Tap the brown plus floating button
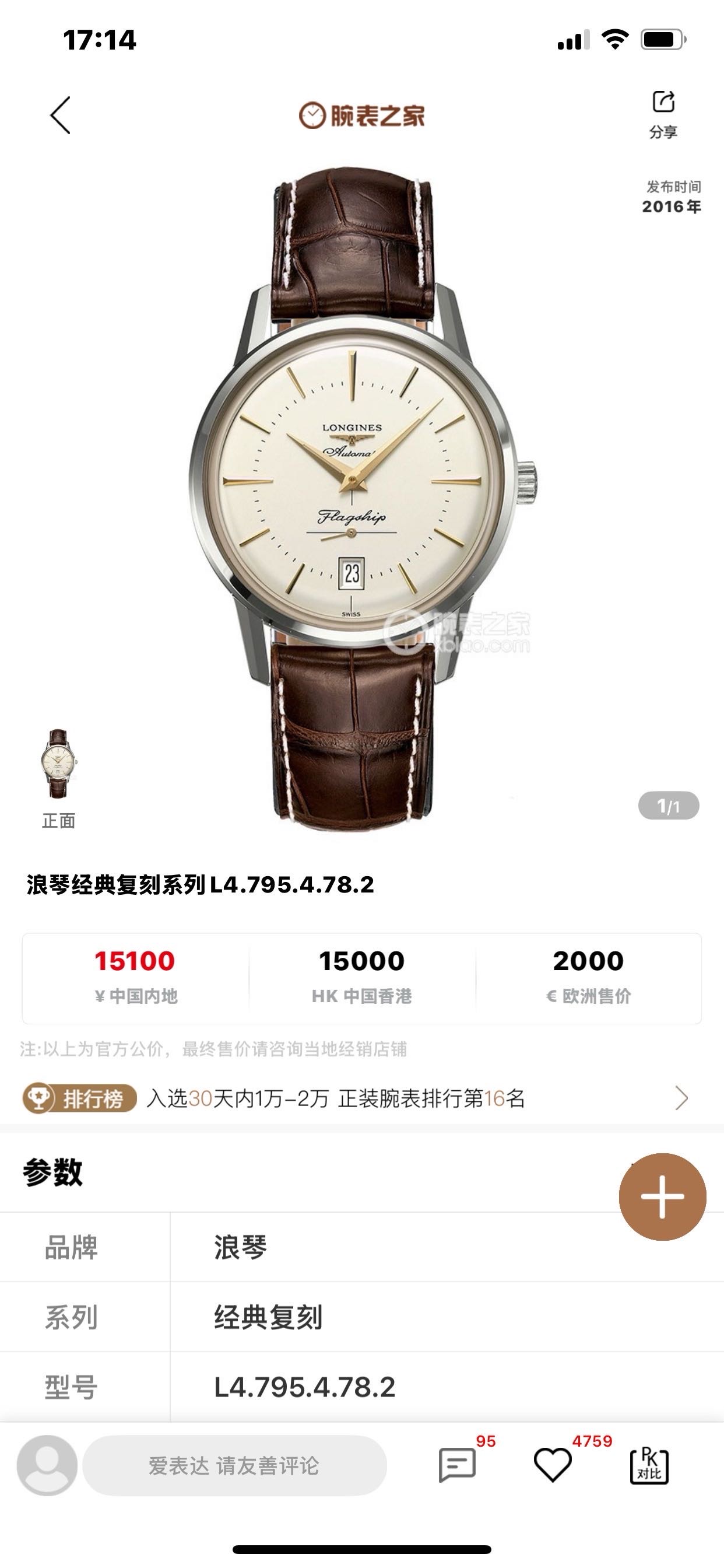This screenshot has width=724, height=1568. point(662,1196)
